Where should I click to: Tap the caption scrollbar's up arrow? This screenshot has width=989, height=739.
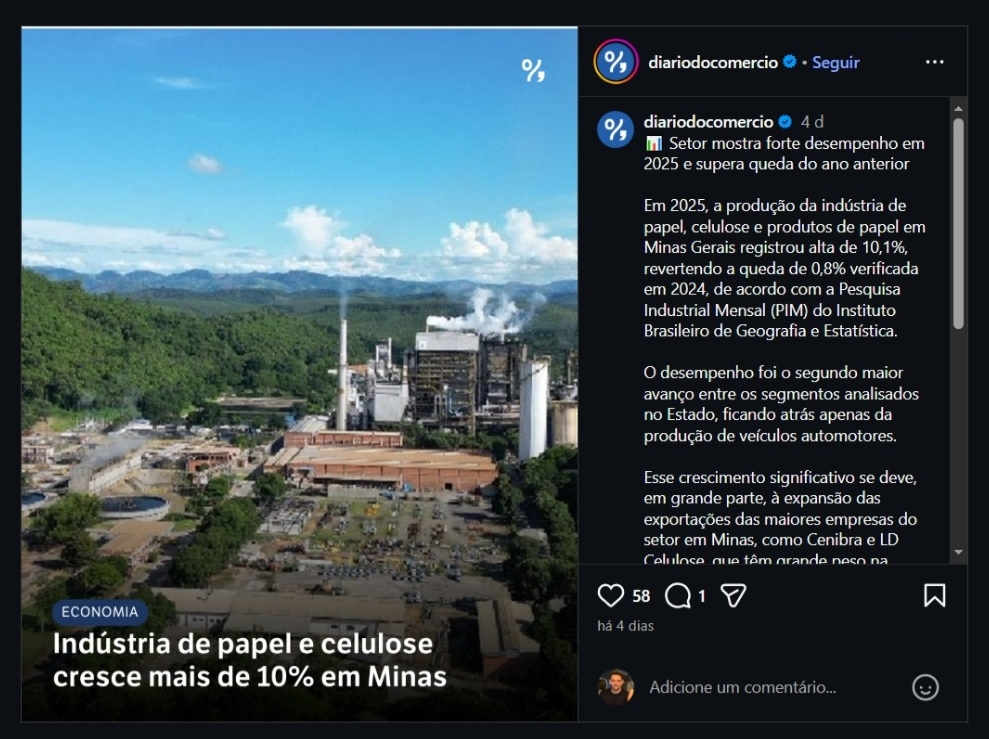point(958,108)
